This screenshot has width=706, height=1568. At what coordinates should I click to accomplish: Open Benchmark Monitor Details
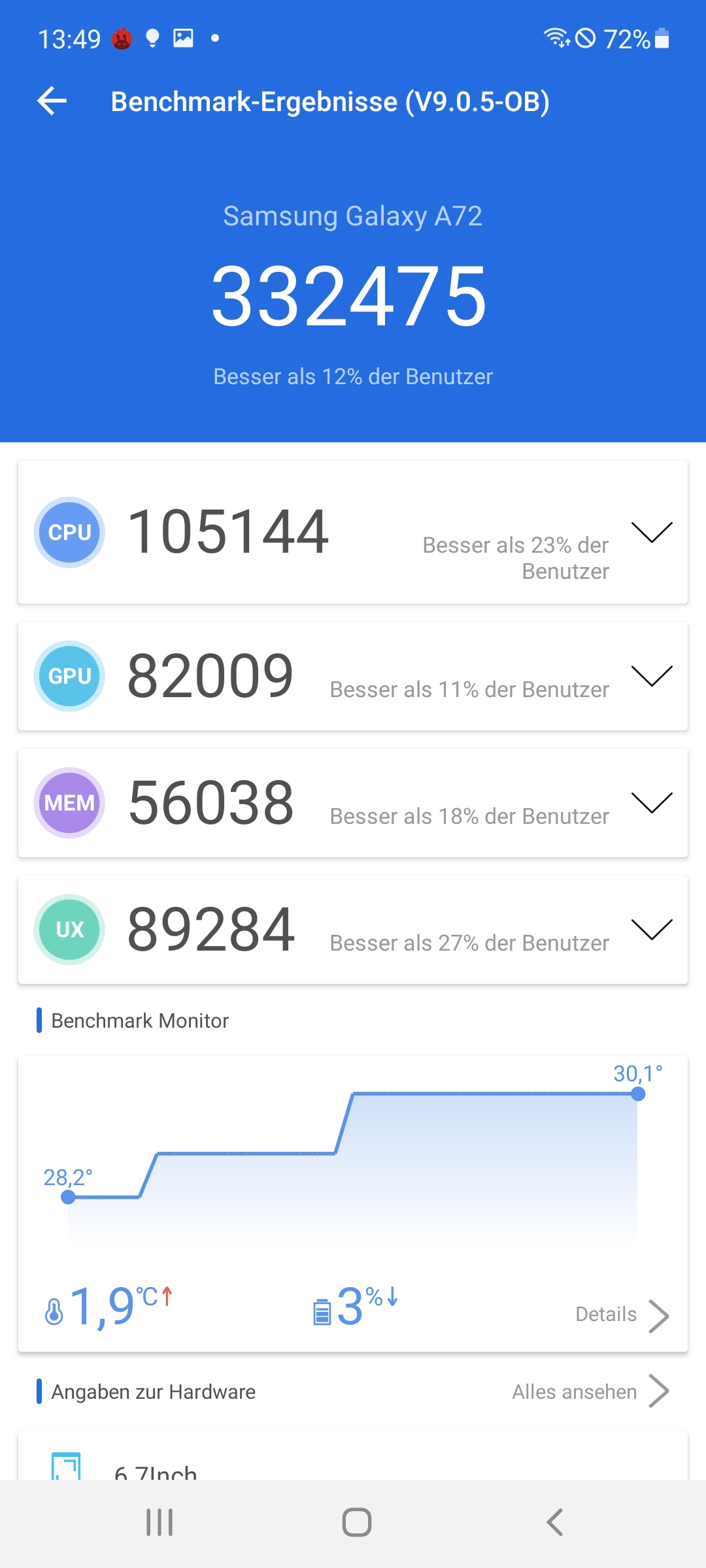tap(622, 1315)
